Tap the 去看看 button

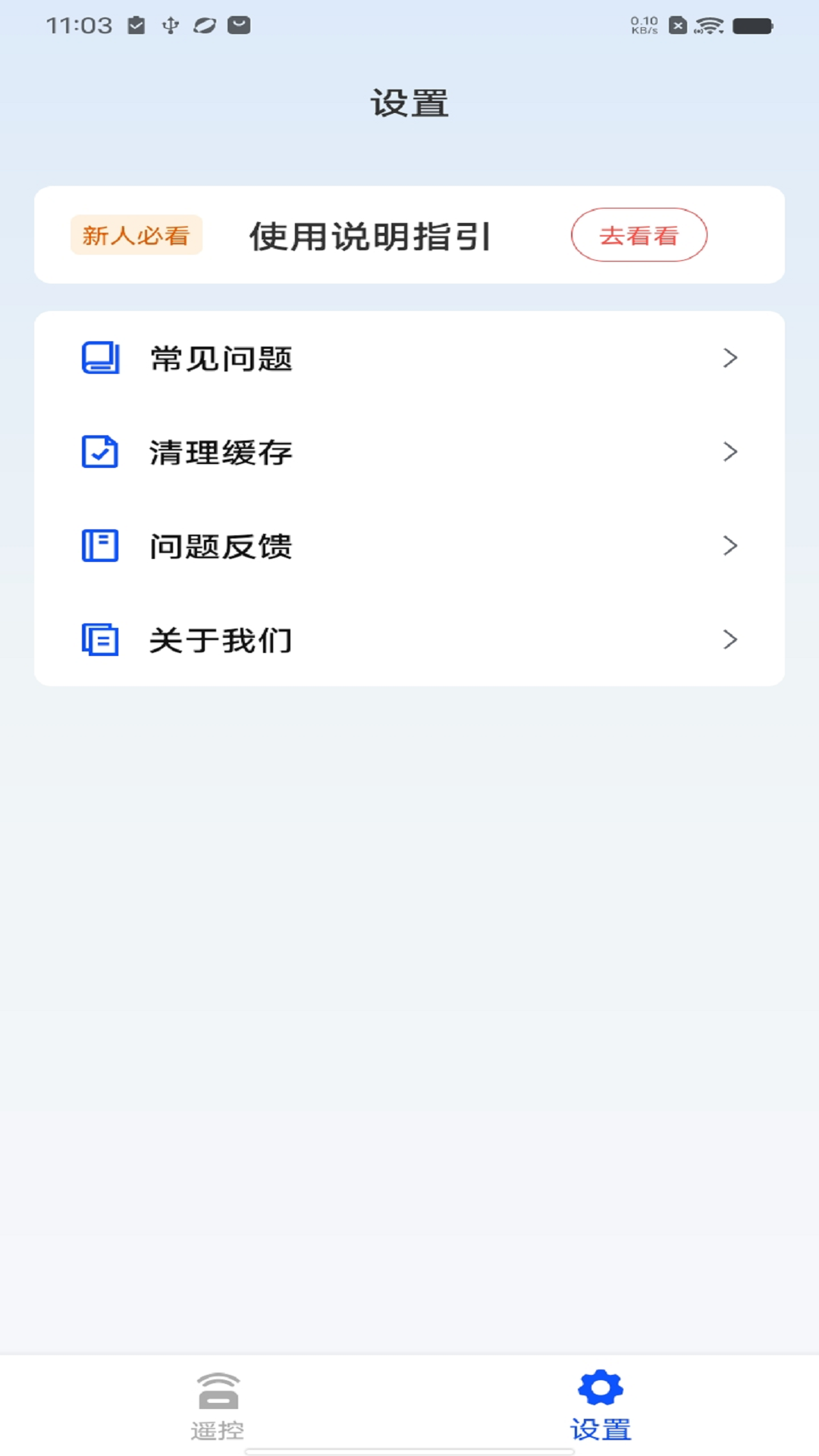click(639, 235)
